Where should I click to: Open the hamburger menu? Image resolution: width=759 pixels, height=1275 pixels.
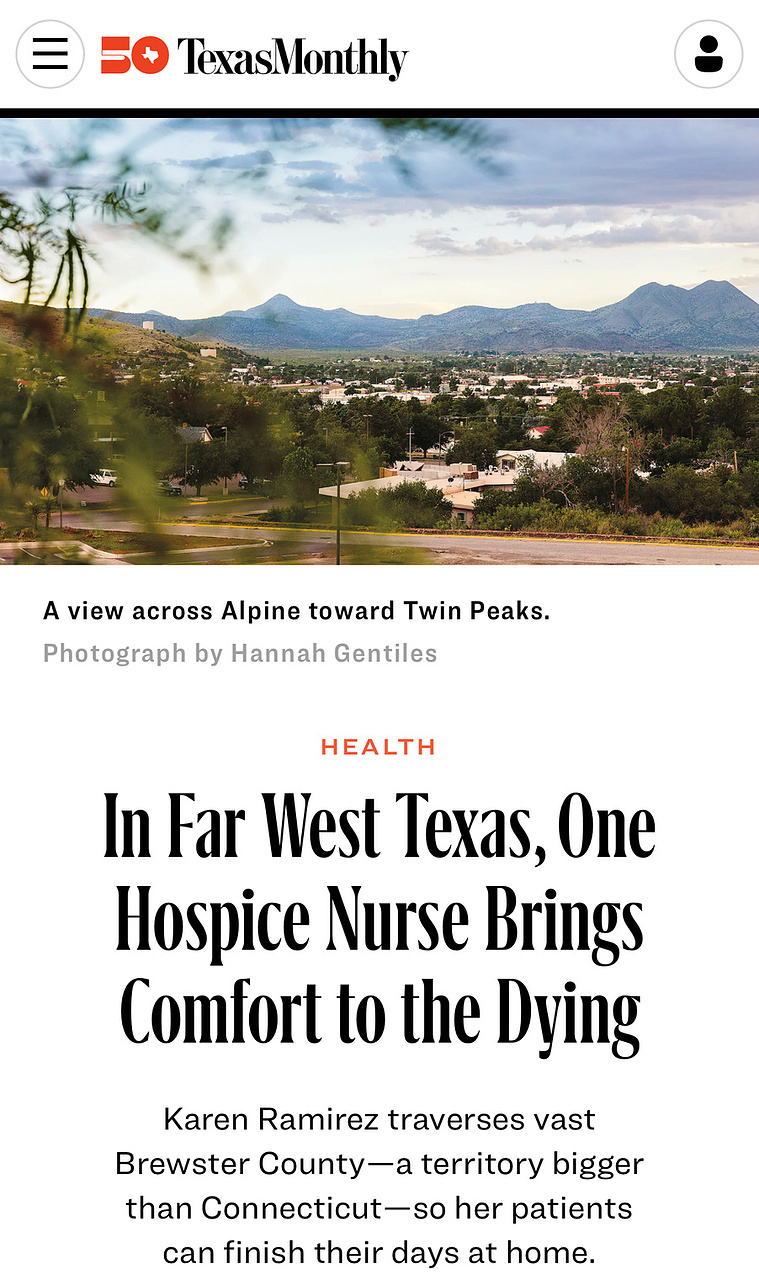(x=50, y=54)
